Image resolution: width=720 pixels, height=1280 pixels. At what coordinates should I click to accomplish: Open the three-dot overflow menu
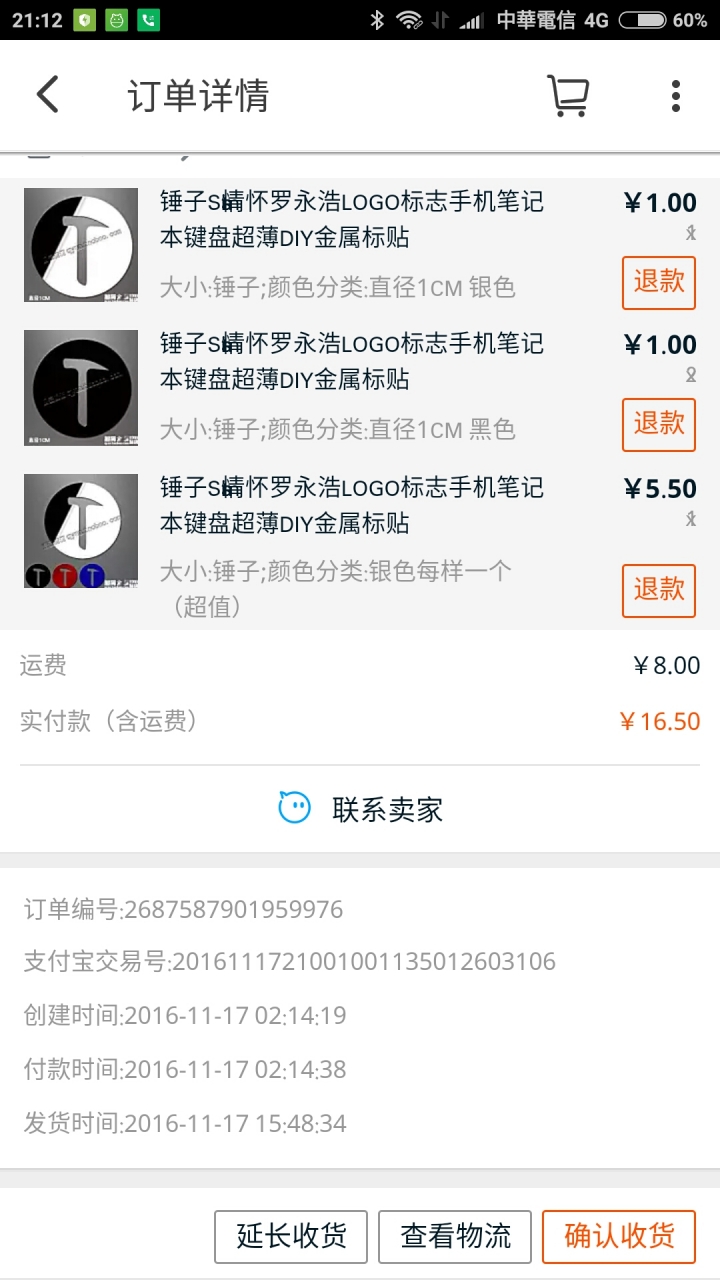(676, 96)
